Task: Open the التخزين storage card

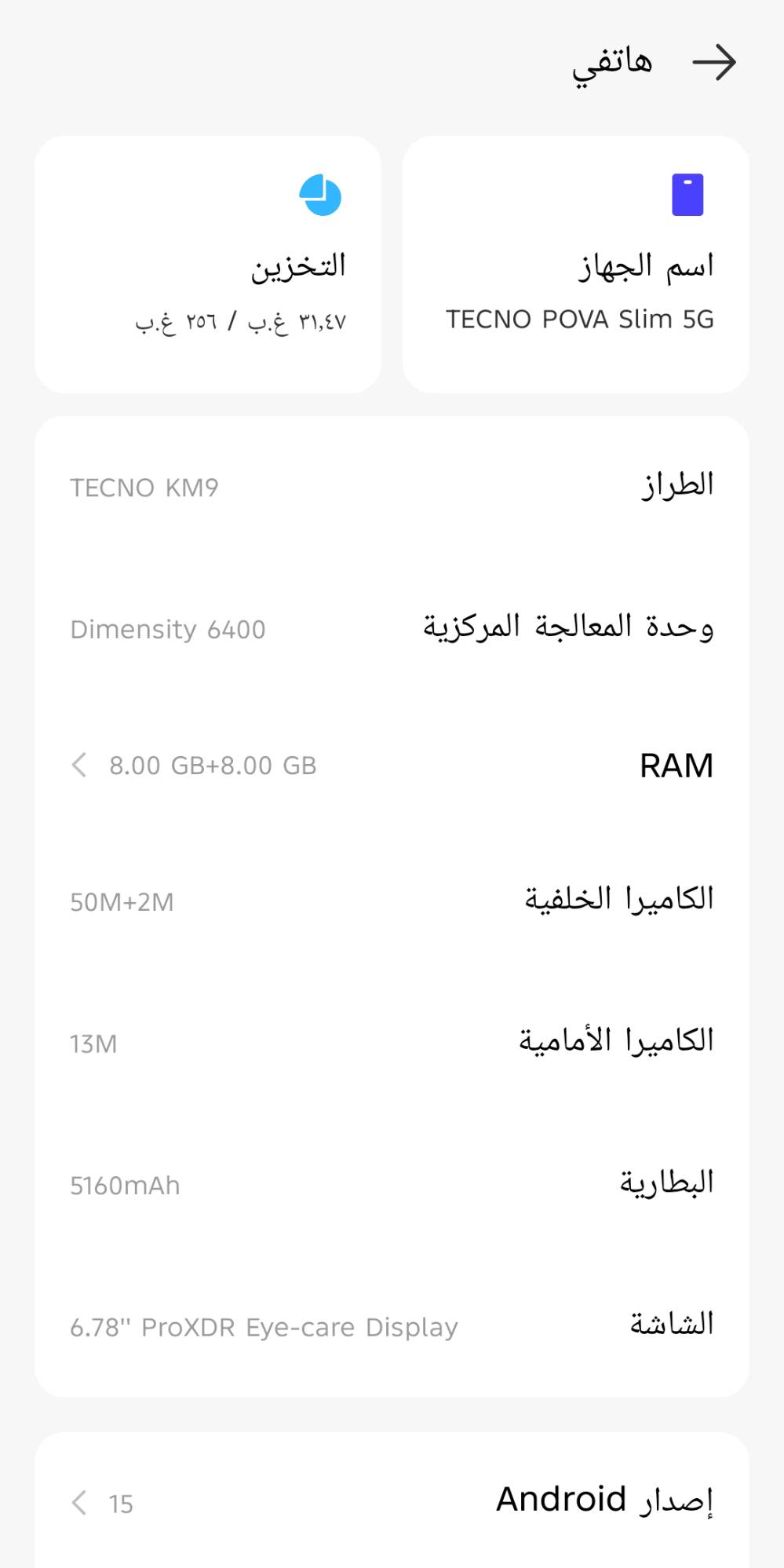Action: point(208,263)
